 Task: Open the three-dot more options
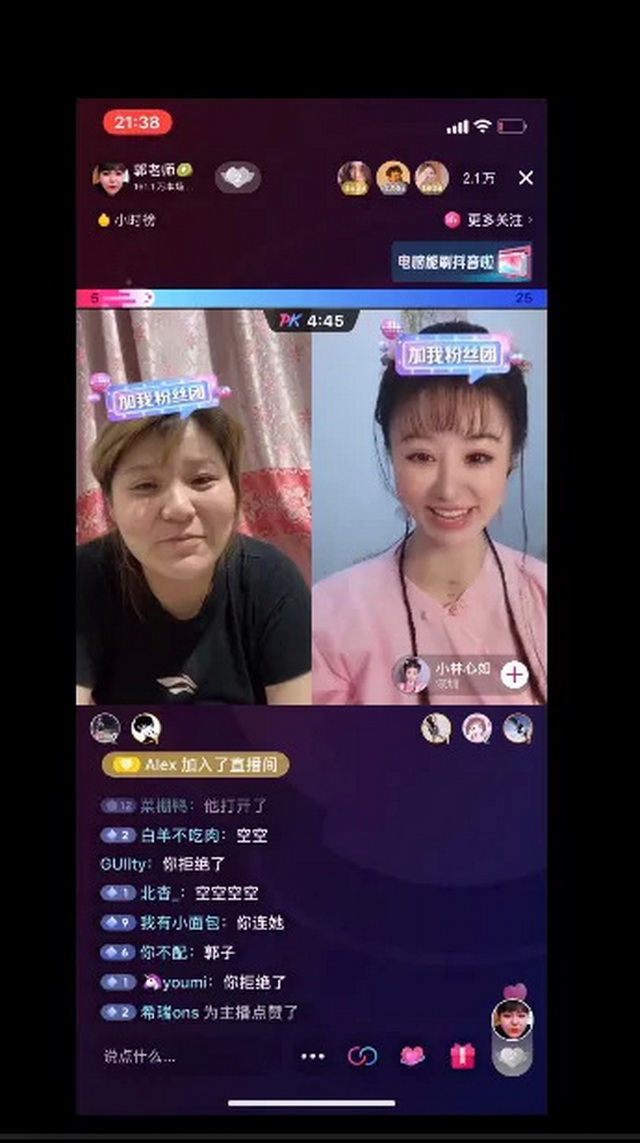(x=313, y=1056)
